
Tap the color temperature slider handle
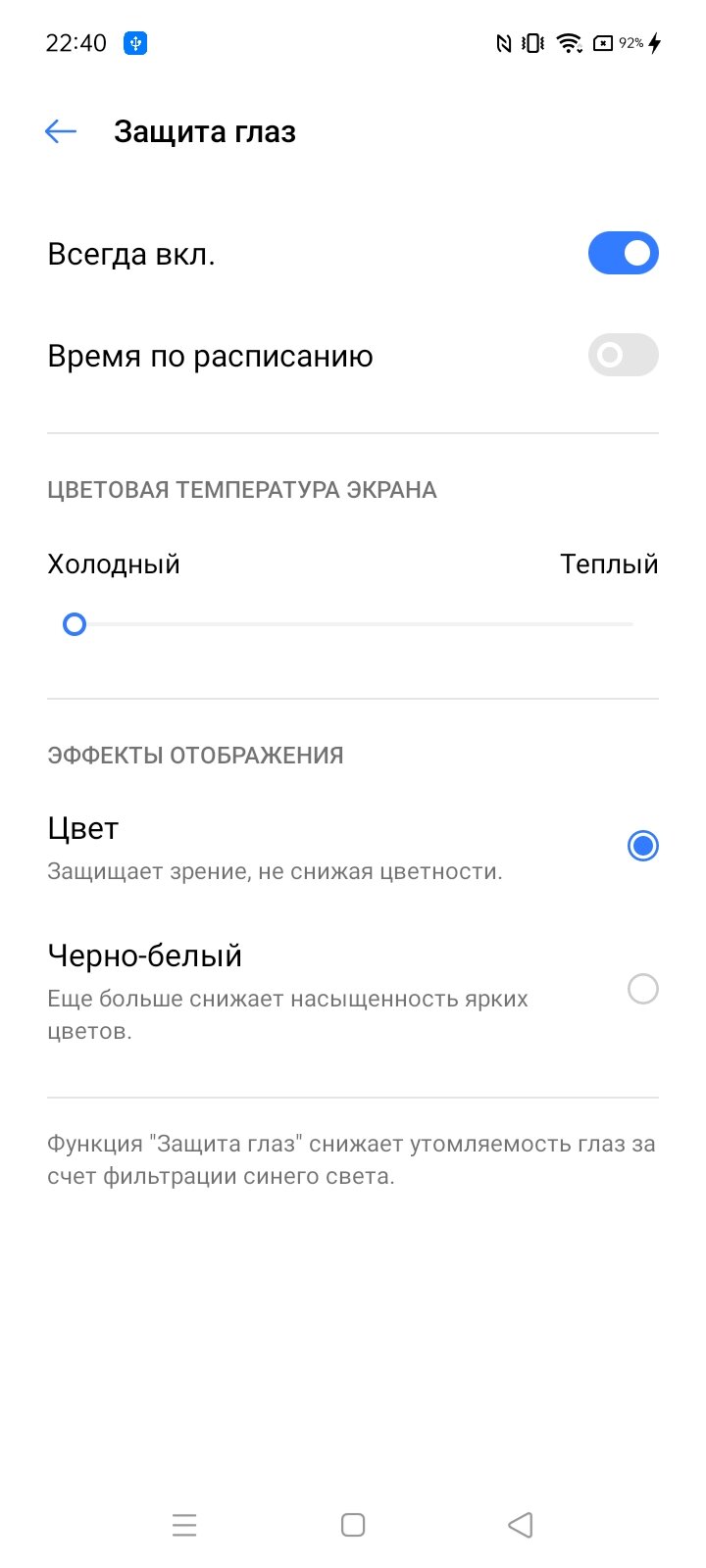click(75, 624)
